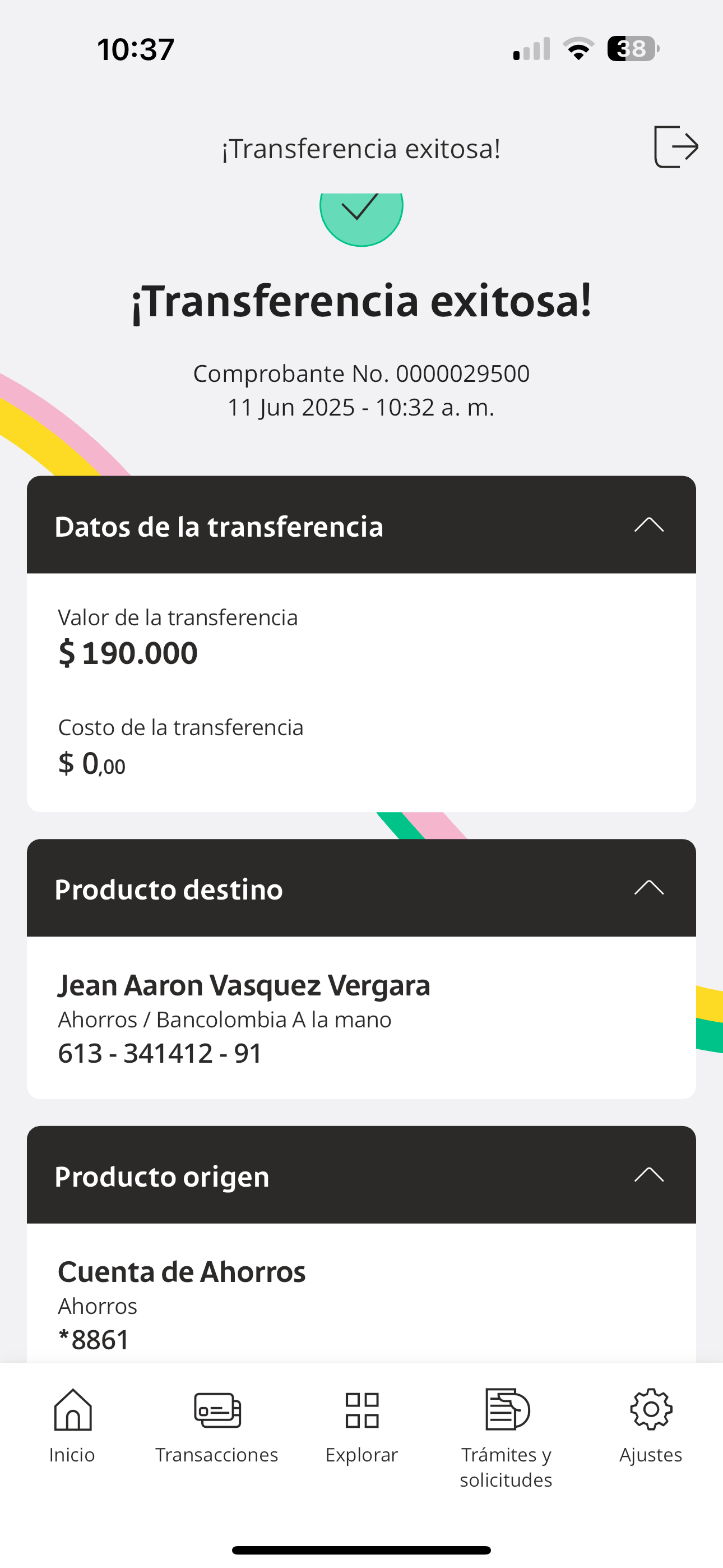Viewport: 723px width, 1568px height.
Task: Collapse the Datos de la transferencia section
Action: (x=649, y=525)
